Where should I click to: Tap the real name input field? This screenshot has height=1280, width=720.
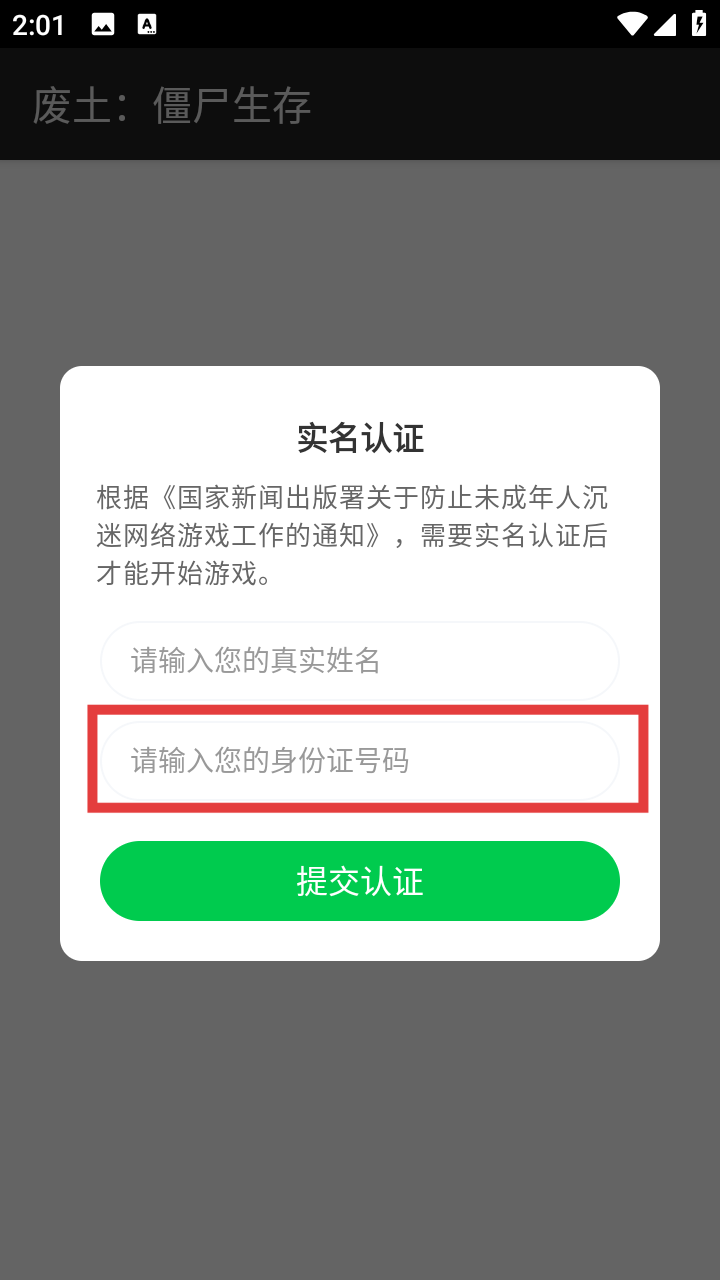pos(360,661)
